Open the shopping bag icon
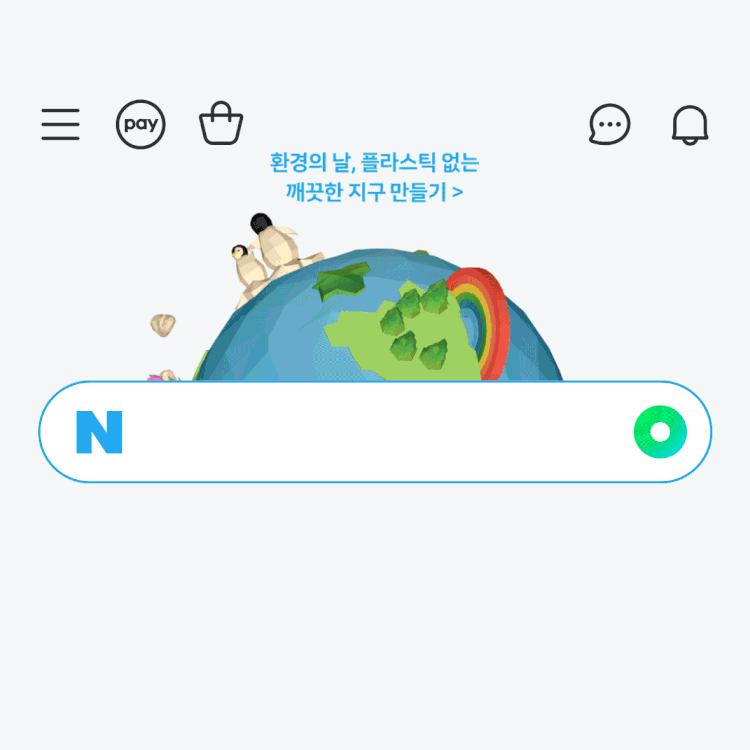This screenshot has width=750, height=750. tap(221, 124)
